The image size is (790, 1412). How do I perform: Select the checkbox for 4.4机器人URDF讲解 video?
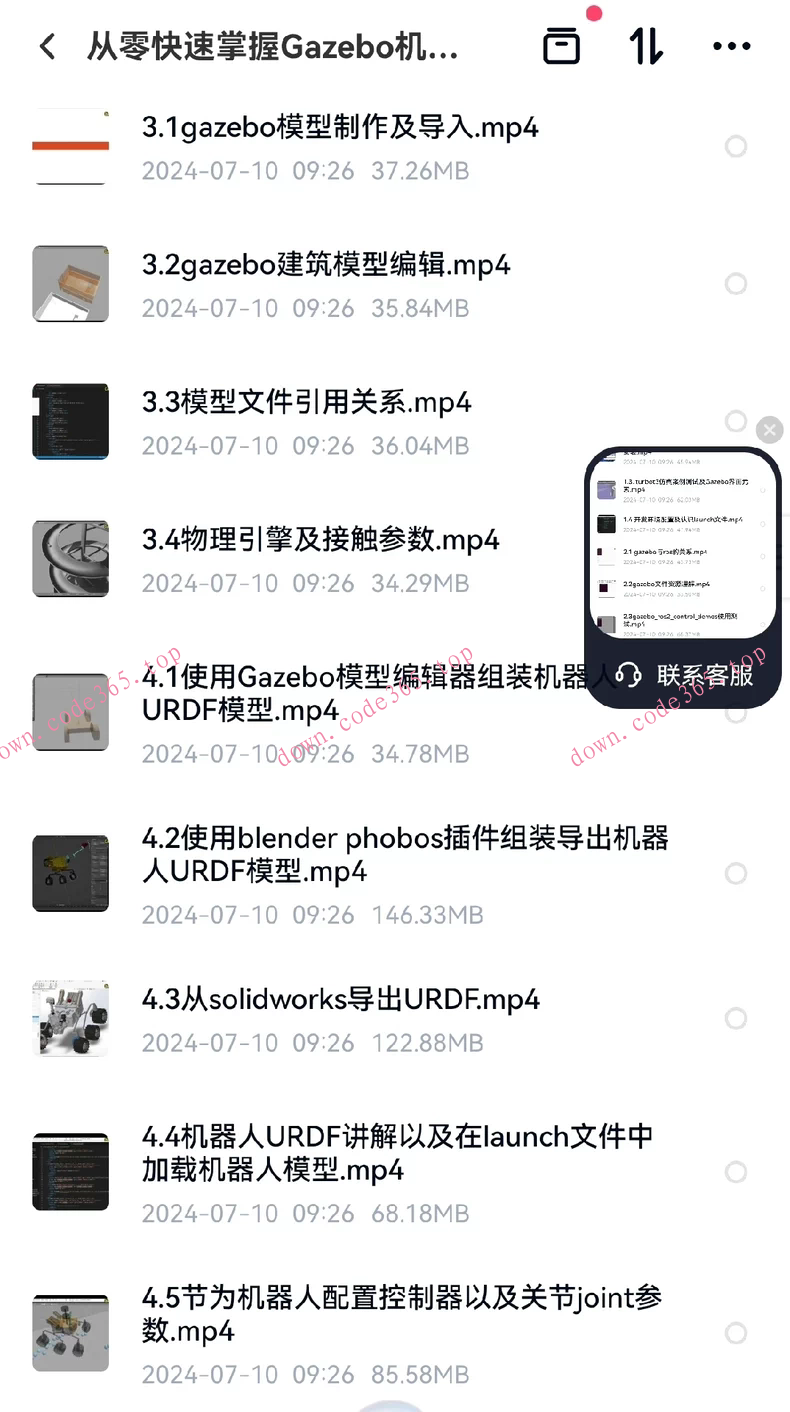736,1172
